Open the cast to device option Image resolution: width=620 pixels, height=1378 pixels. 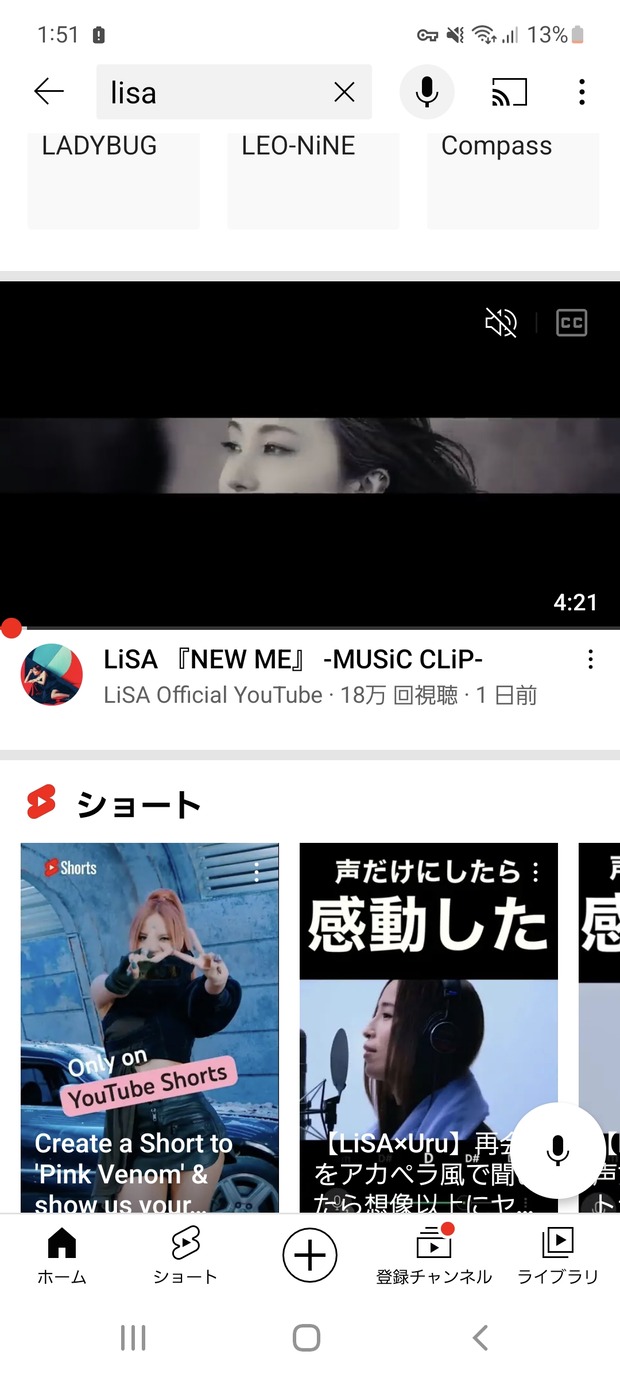click(x=509, y=93)
